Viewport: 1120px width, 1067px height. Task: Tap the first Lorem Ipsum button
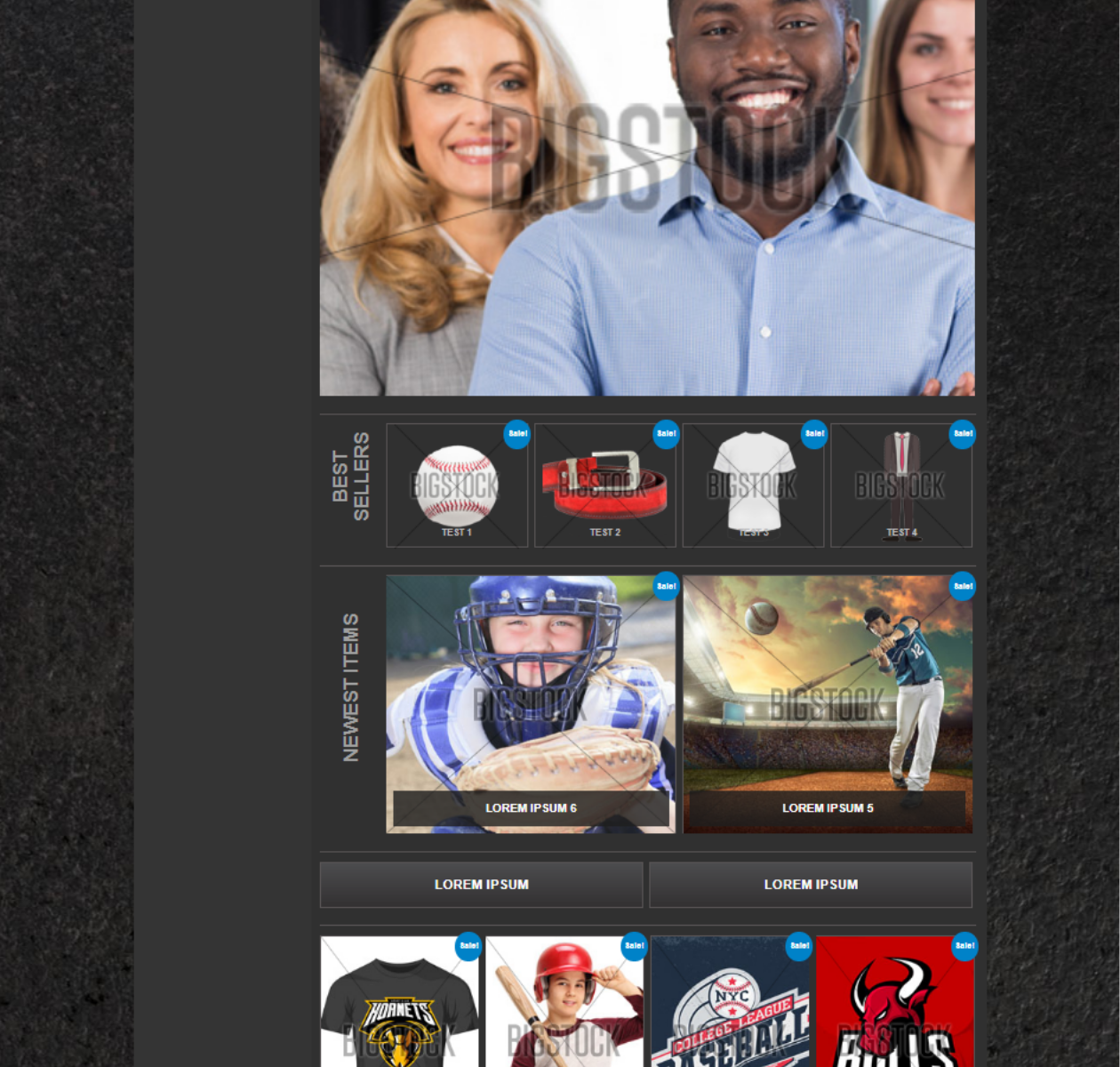pyautogui.click(x=481, y=885)
